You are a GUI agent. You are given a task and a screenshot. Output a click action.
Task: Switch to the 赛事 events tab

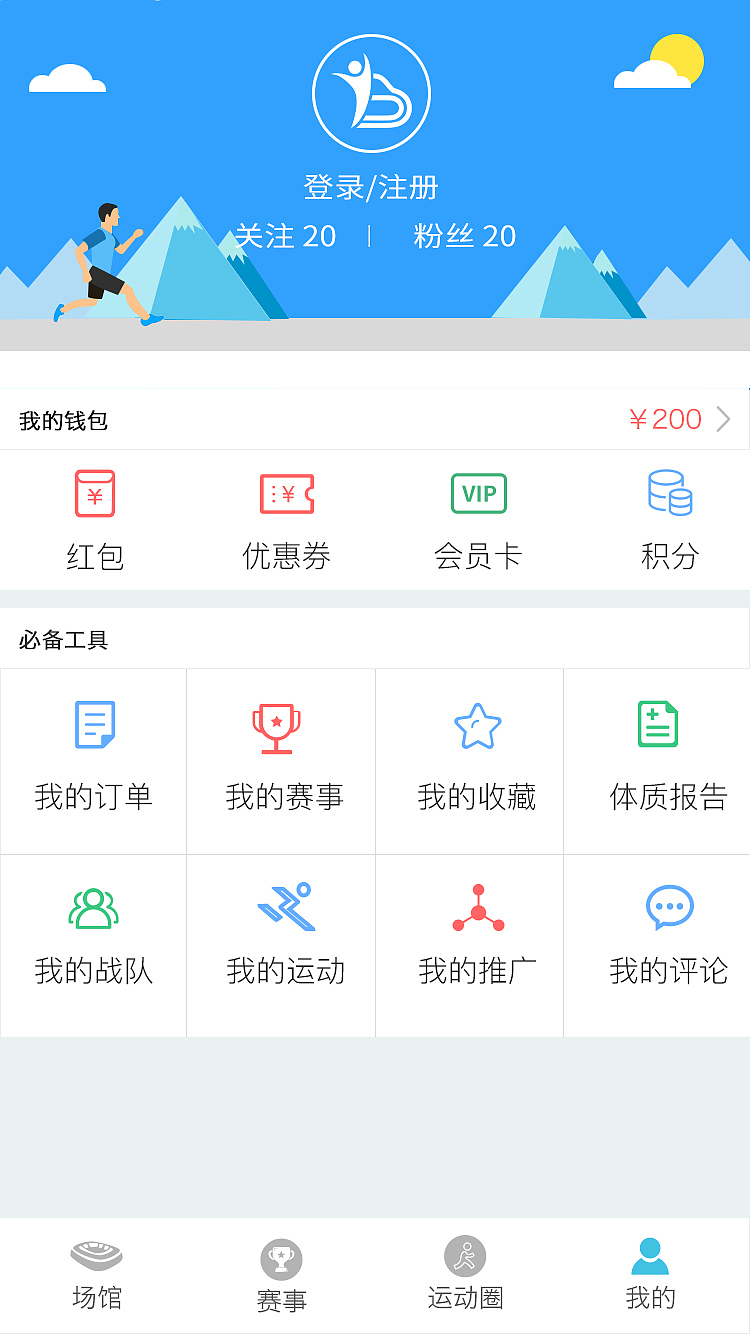pos(281,1276)
